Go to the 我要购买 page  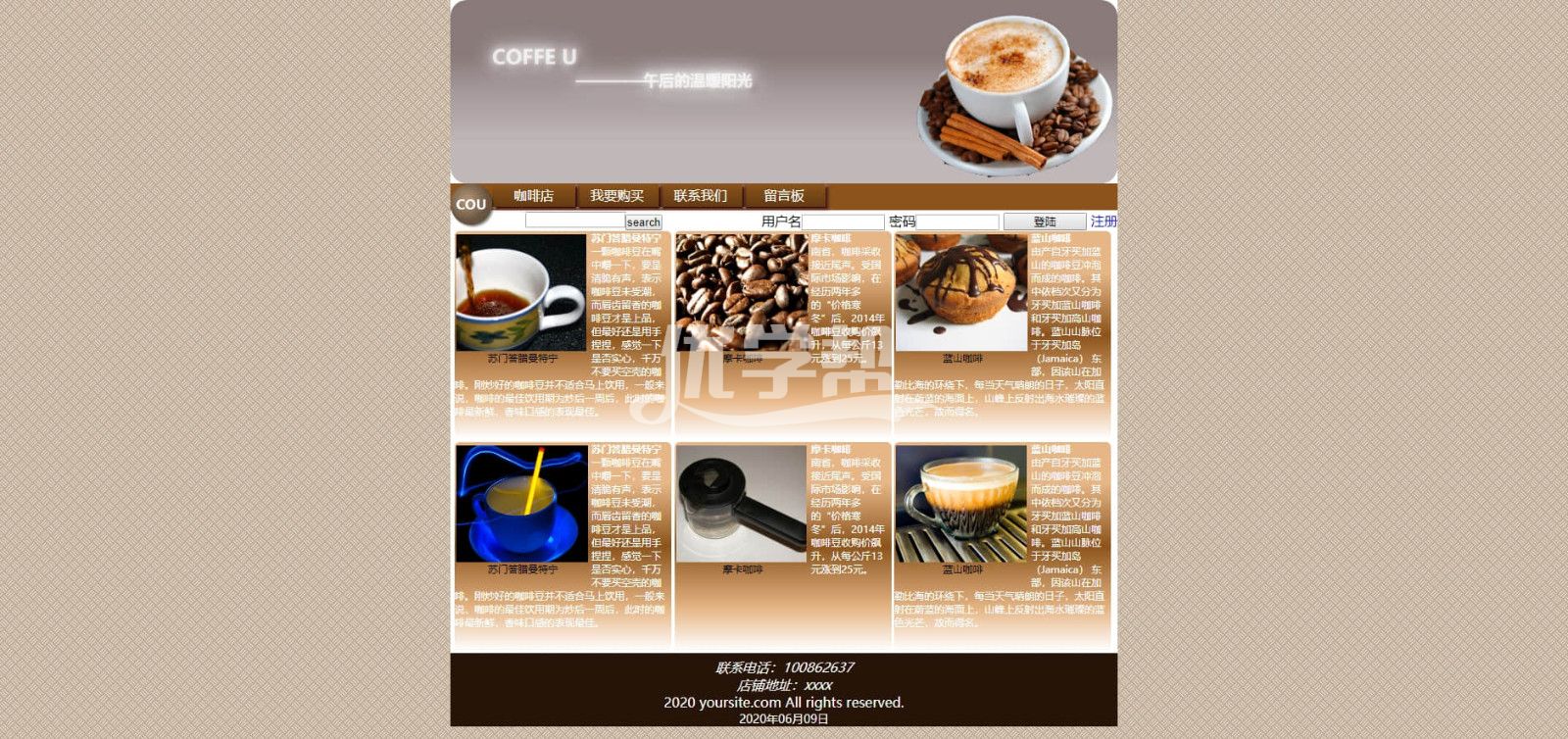[616, 196]
